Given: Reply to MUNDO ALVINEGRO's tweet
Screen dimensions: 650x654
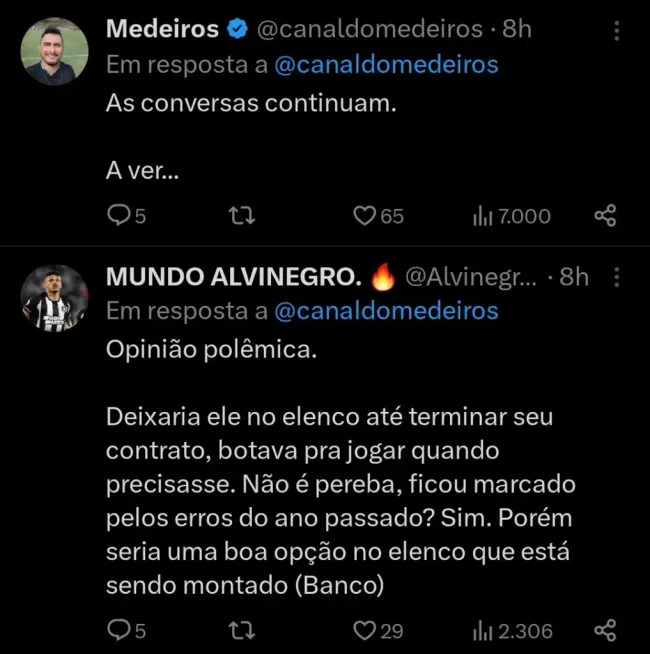Looking at the screenshot, I should point(119,630).
